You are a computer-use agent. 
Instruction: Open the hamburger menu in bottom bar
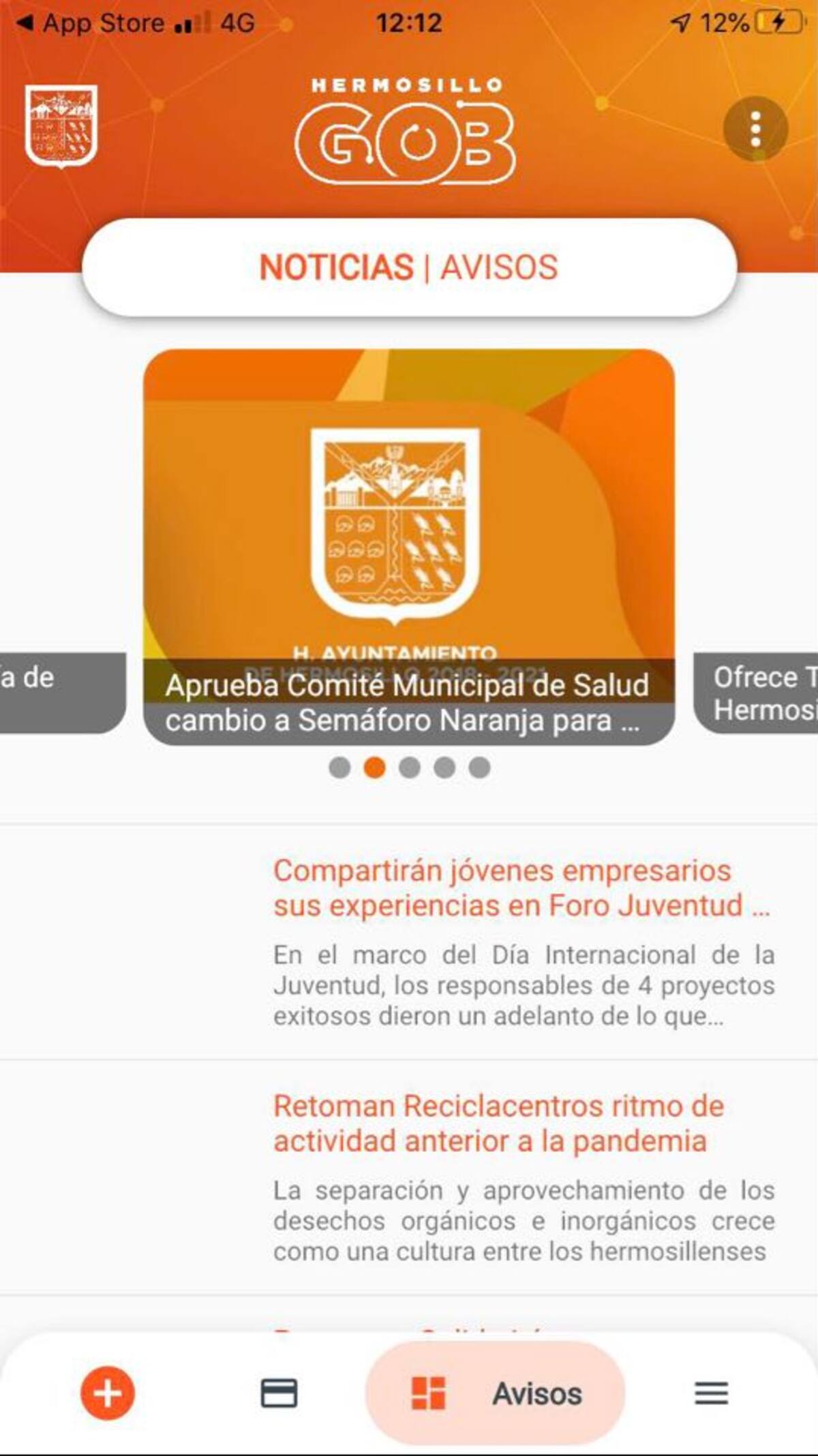[x=712, y=1393]
